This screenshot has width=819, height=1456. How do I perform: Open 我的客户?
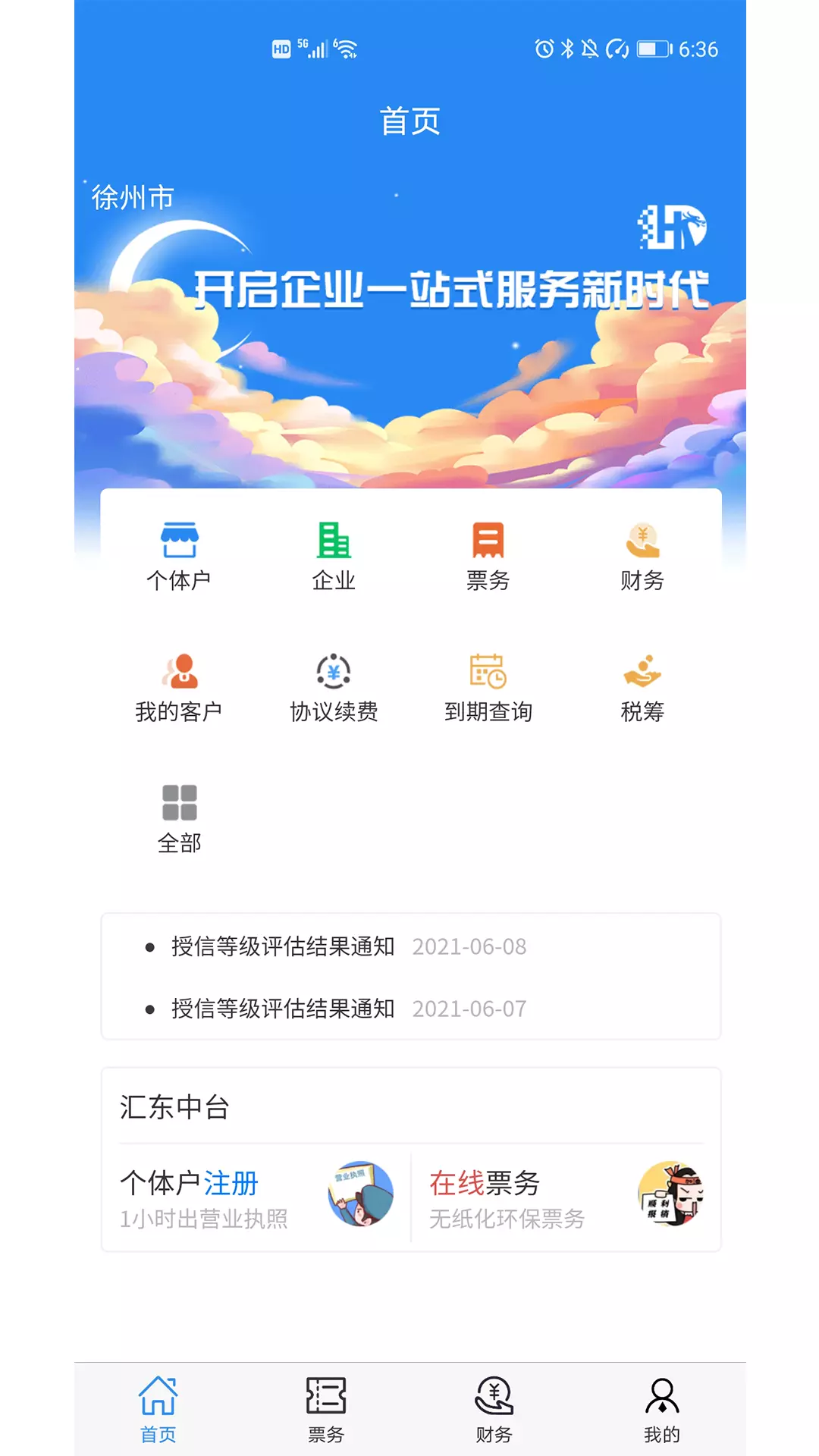click(179, 688)
